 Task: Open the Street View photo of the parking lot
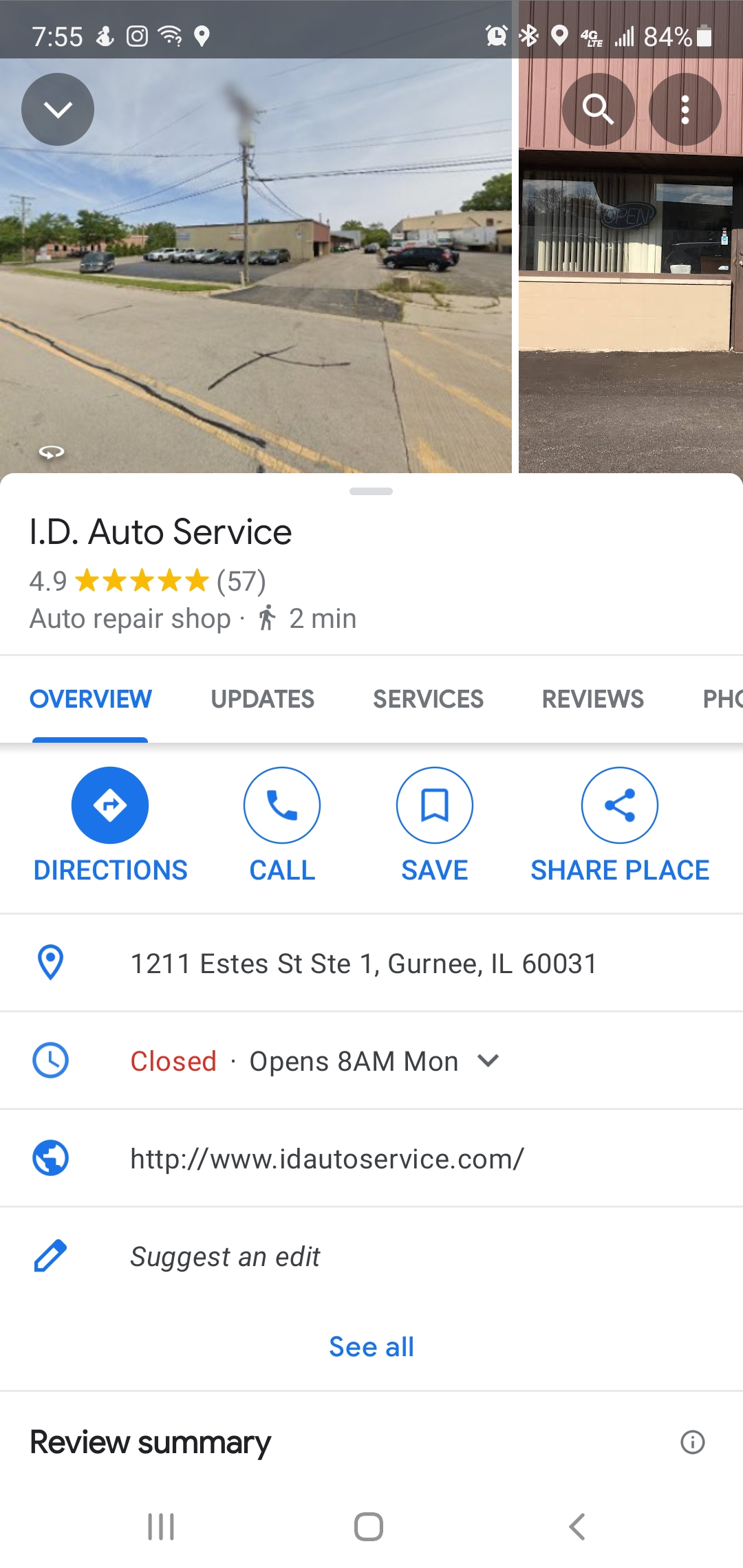click(x=255, y=289)
